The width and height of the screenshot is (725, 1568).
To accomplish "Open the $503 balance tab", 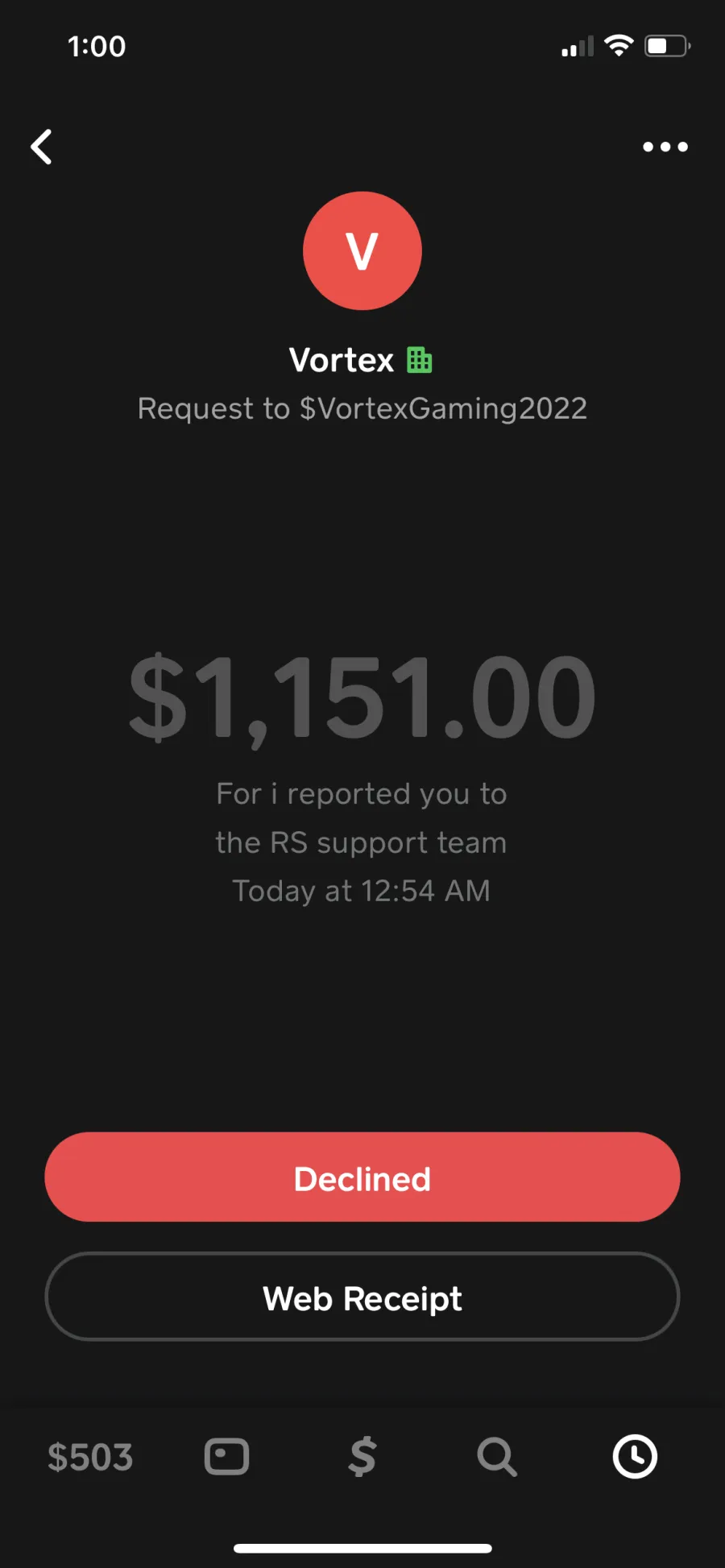I will pos(90,1457).
